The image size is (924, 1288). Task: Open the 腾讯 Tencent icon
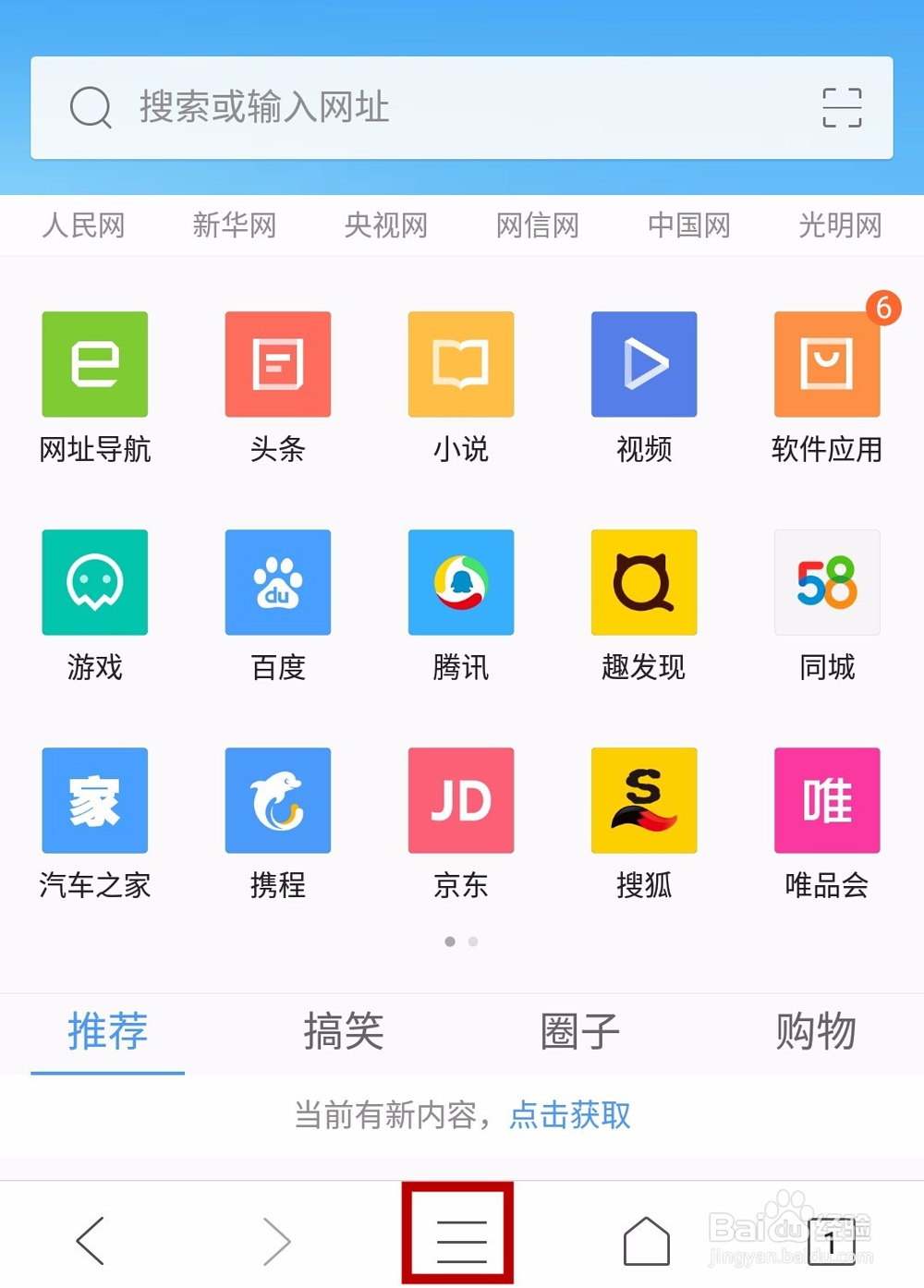459,583
